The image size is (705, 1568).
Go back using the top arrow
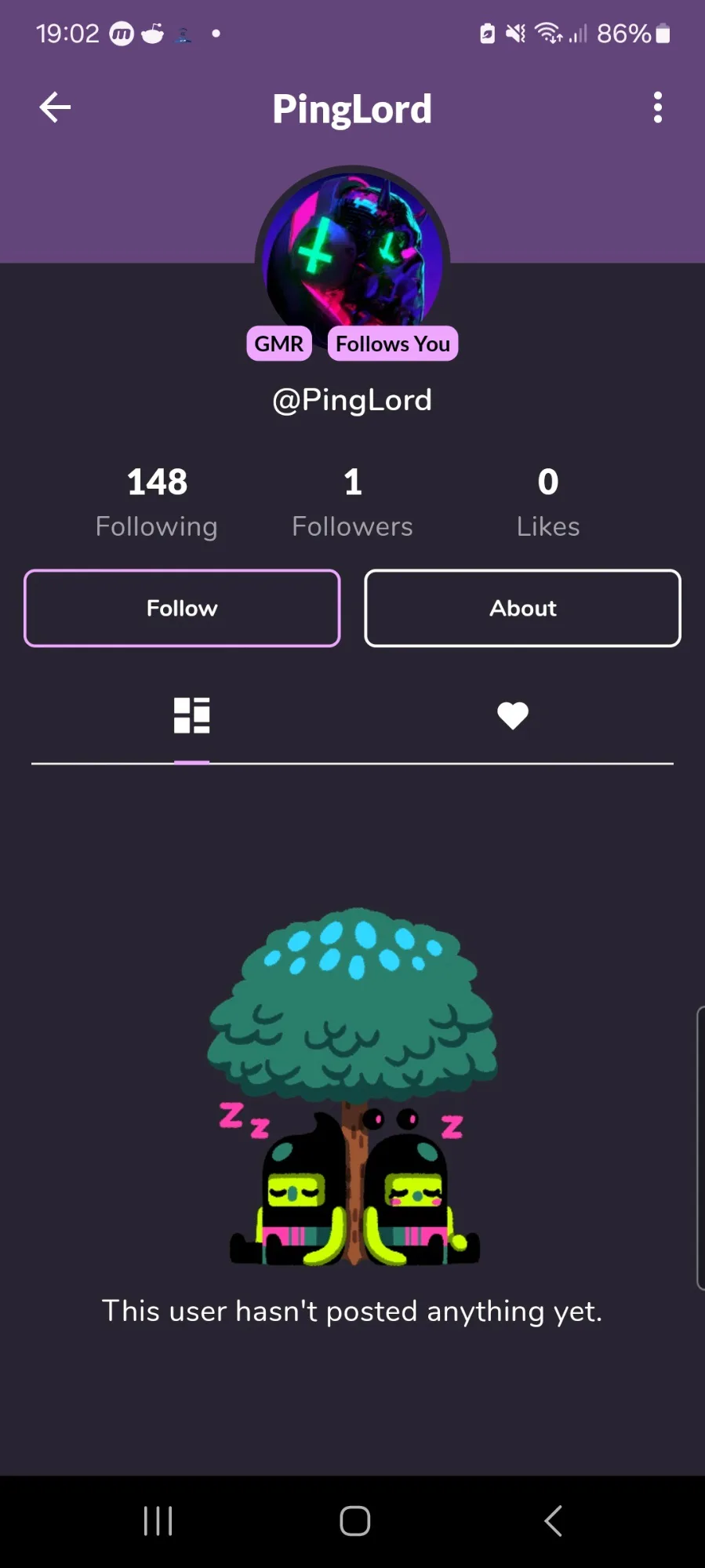pyautogui.click(x=55, y=107)
